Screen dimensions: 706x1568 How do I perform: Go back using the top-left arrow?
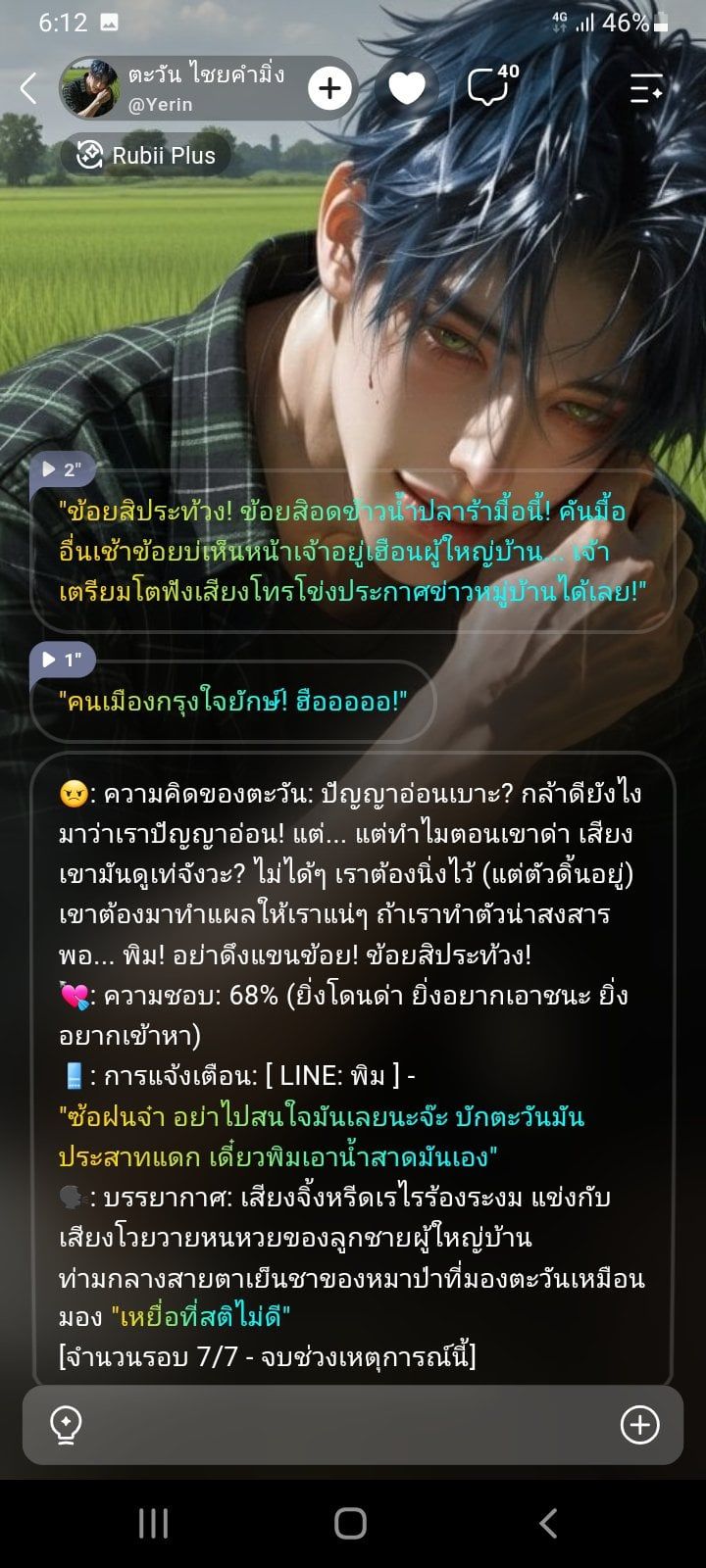pyautogui.click(x=28, y=88)
